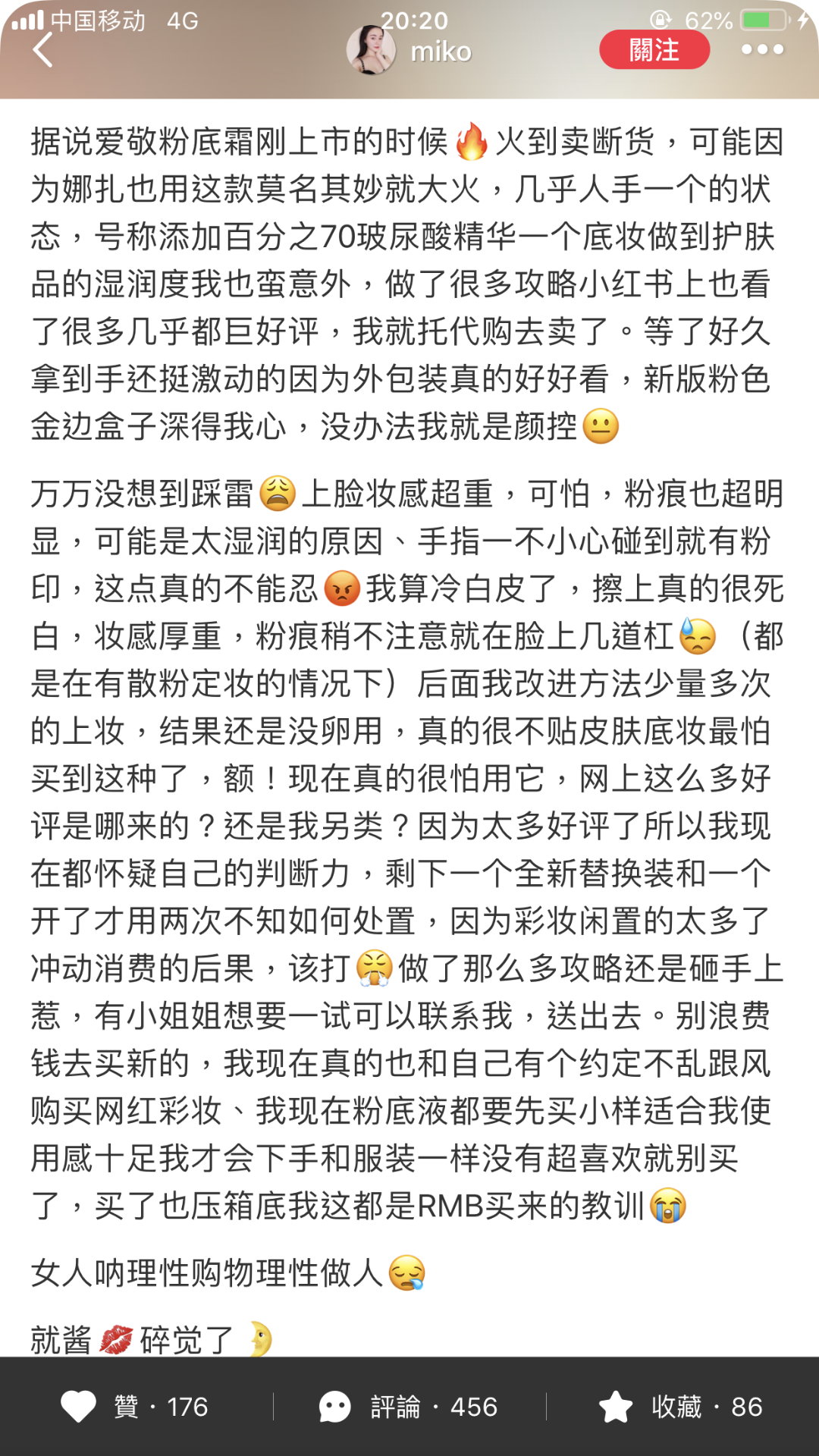
Task: Like the post via 贊 heart
Action: 79,1407
